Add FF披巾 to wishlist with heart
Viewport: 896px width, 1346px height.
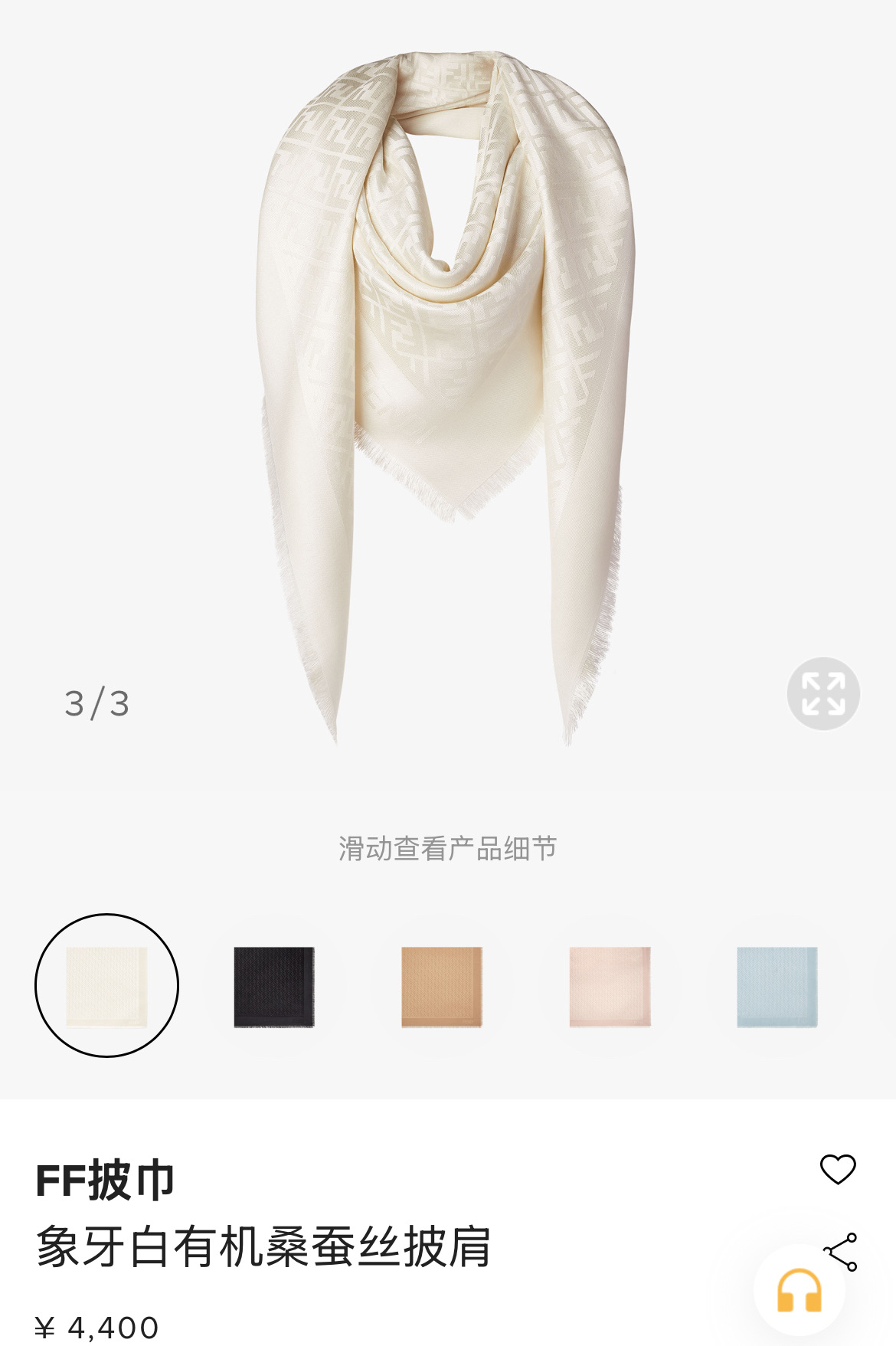point(838,1169)
